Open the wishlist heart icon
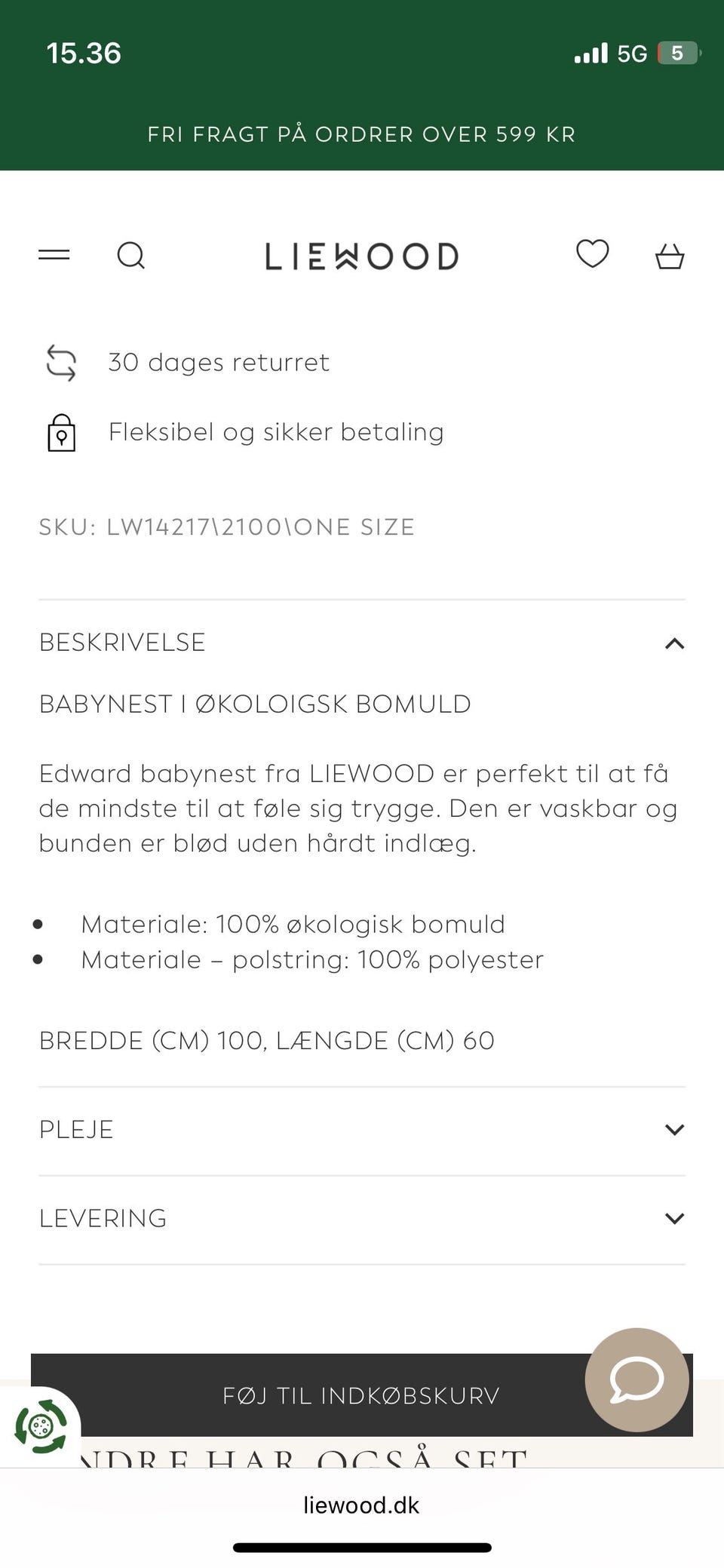The height and width of the screenshot is (1568, 724). coord(593,255)
